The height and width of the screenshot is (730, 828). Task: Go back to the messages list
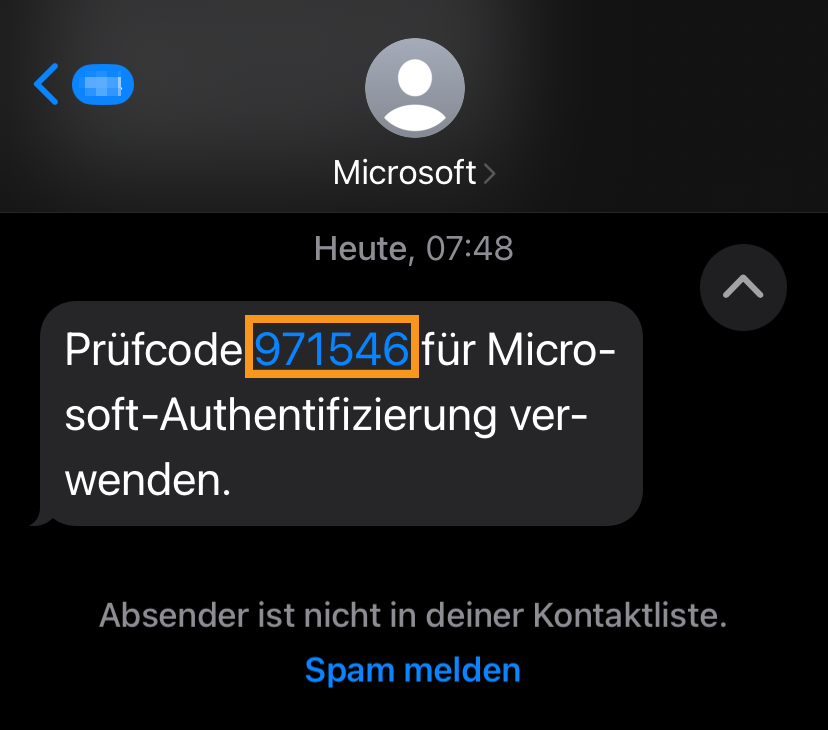click(x=47, y=84)
